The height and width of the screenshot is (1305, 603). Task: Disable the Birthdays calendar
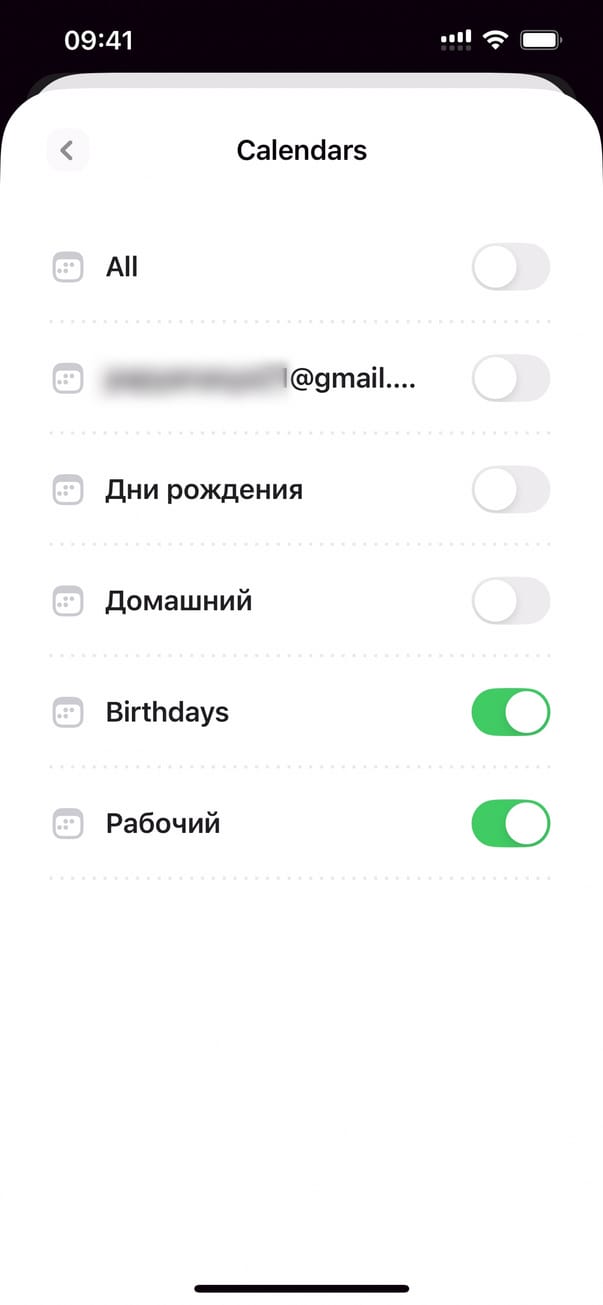click(x=510, y=713)
